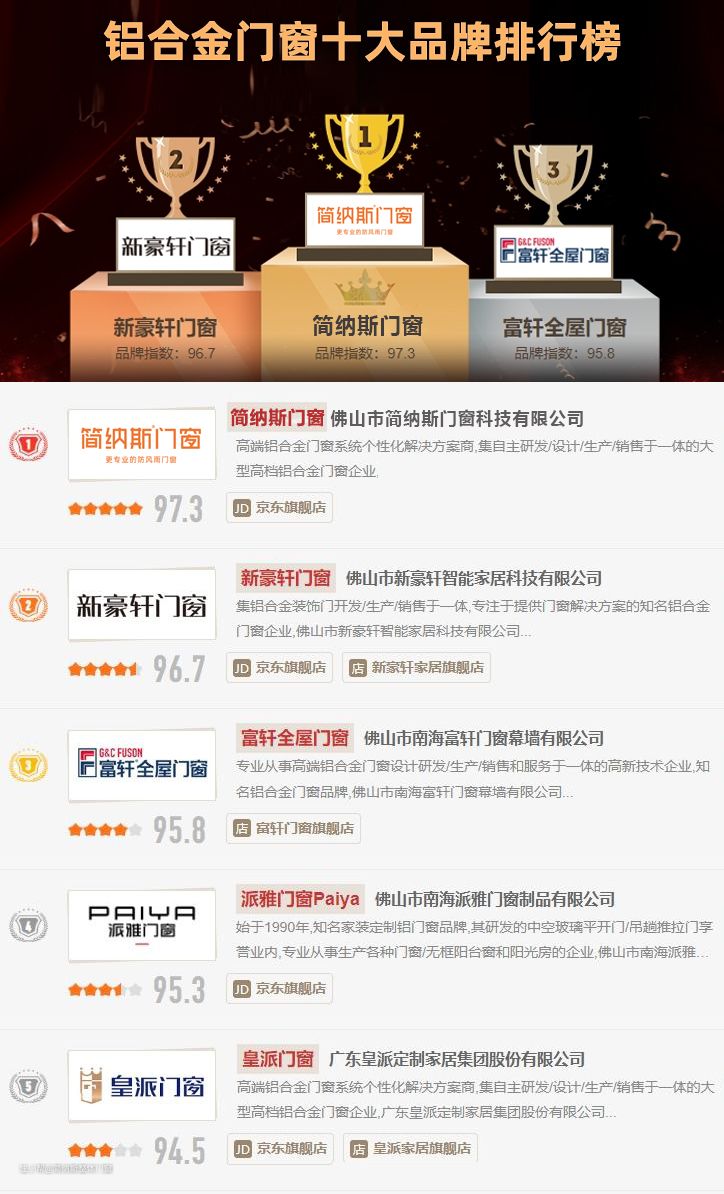724x1194 pixels.
Task: Open the 简纳斯门窗 brand name link
Action: (x=277, y=417)
